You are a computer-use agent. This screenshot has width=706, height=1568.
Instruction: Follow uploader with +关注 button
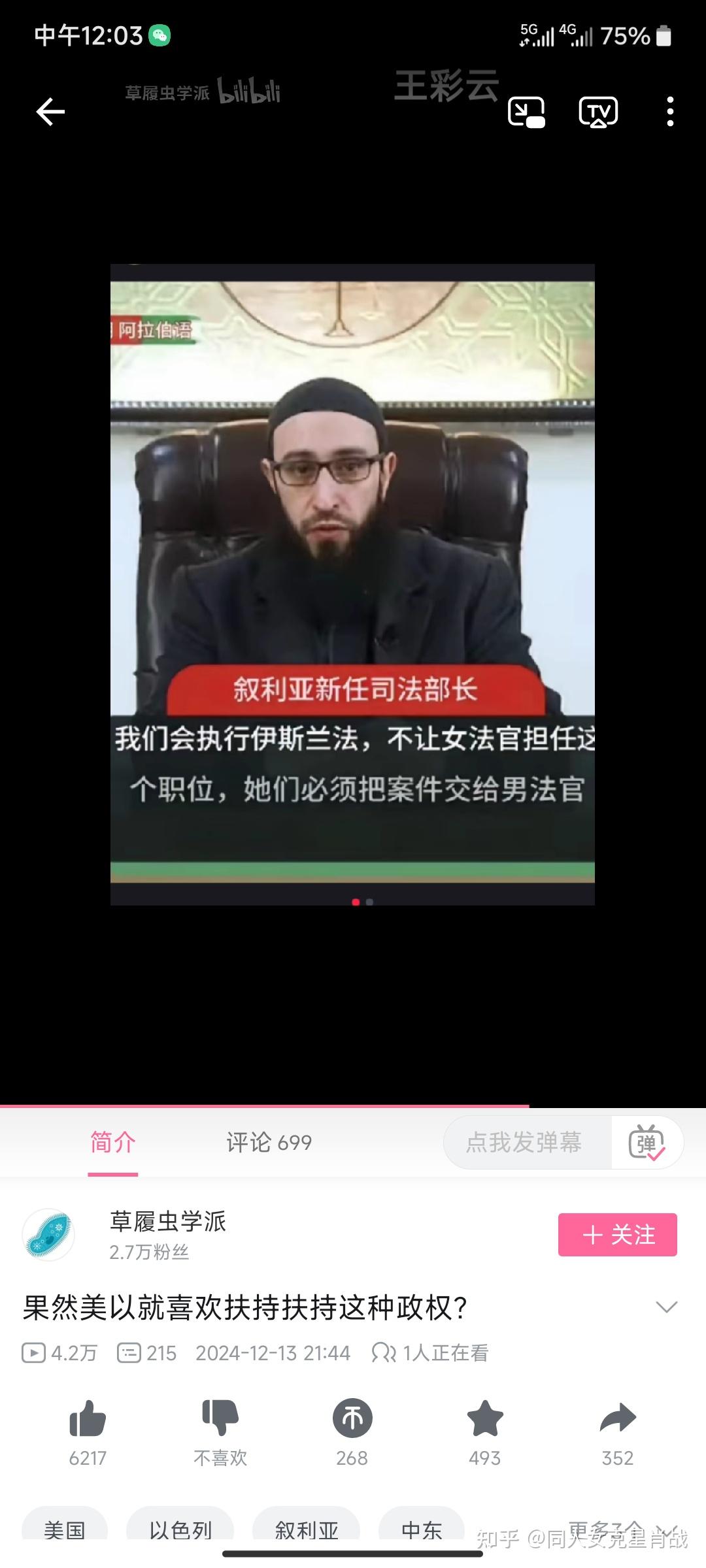pyautogui.click(x=617, y=1235)
